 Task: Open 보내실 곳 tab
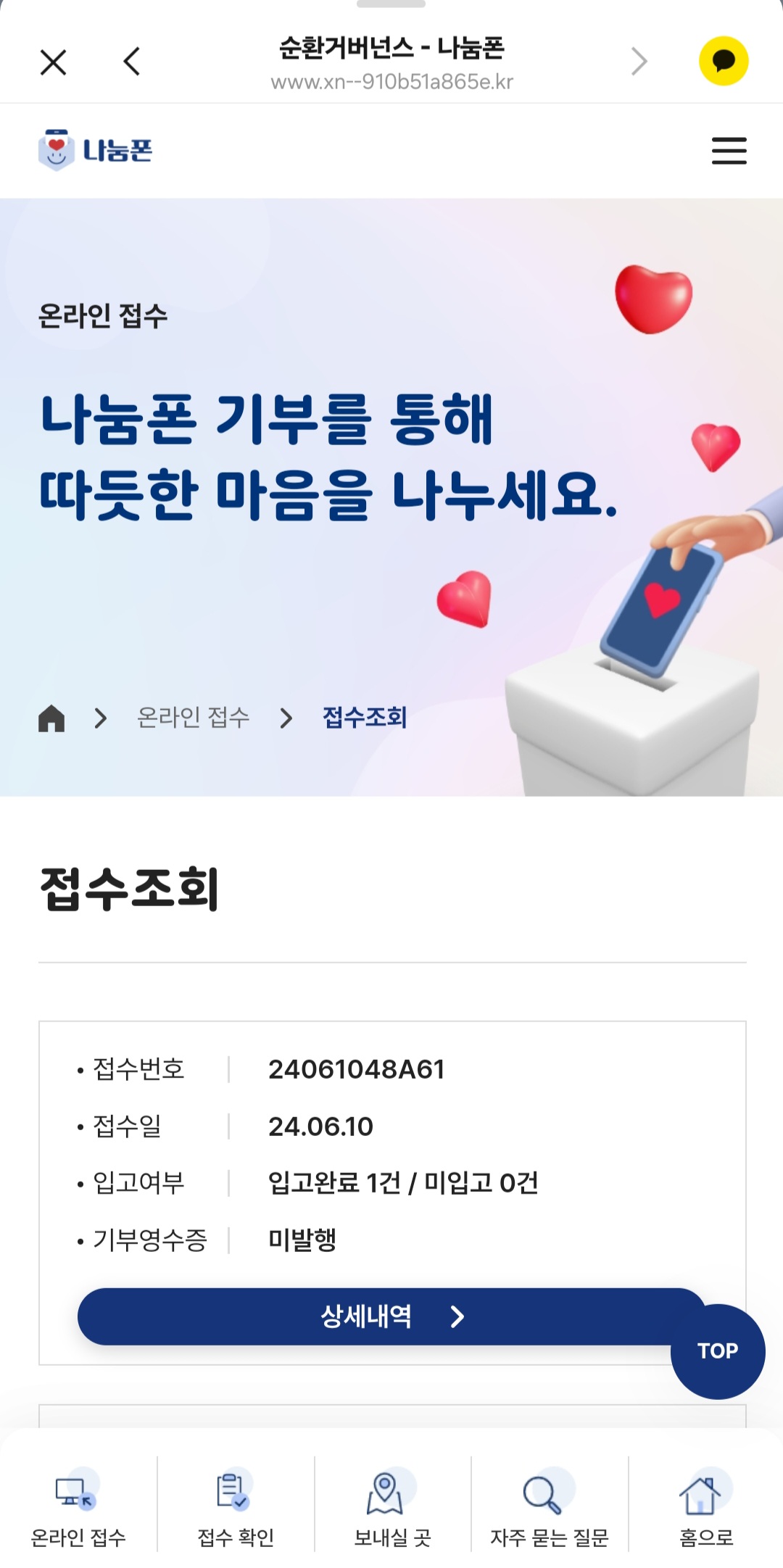pyautogui.click(x=392, y=1506)
